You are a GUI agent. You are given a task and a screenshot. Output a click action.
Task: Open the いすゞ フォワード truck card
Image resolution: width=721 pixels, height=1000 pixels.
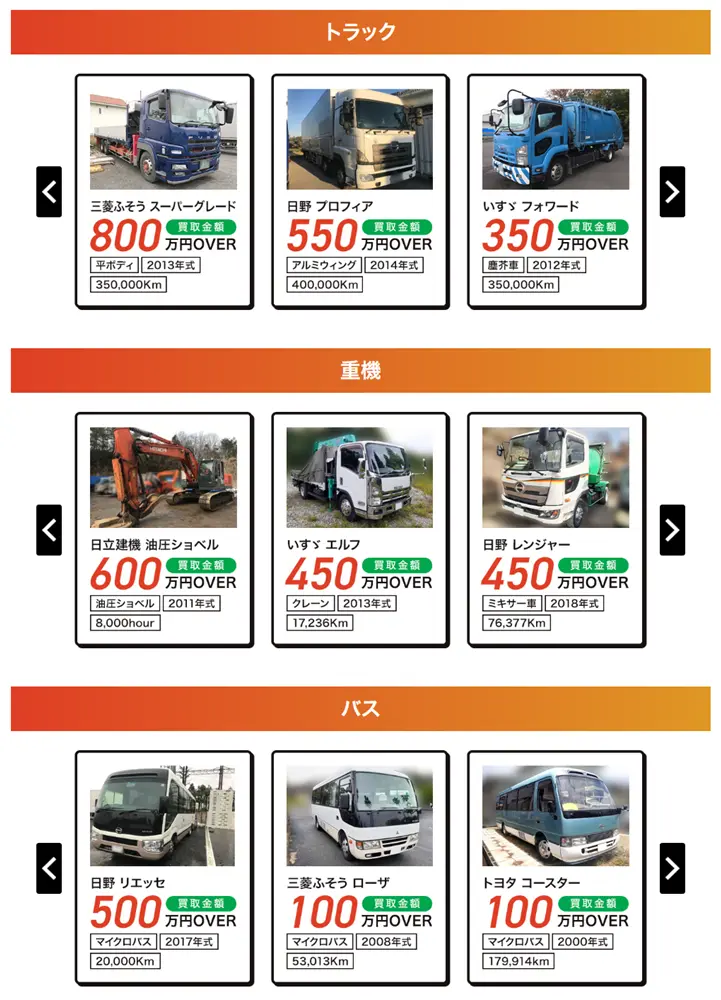[x=556, y=192]
